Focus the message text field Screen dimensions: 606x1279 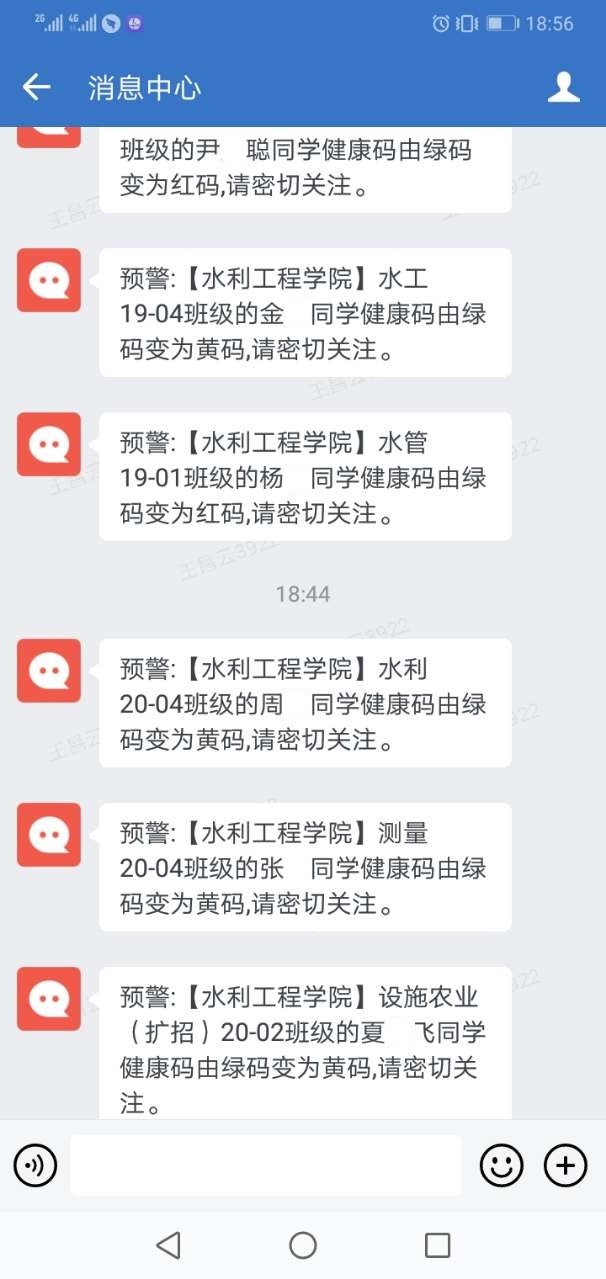click(x=265, y=1165)
